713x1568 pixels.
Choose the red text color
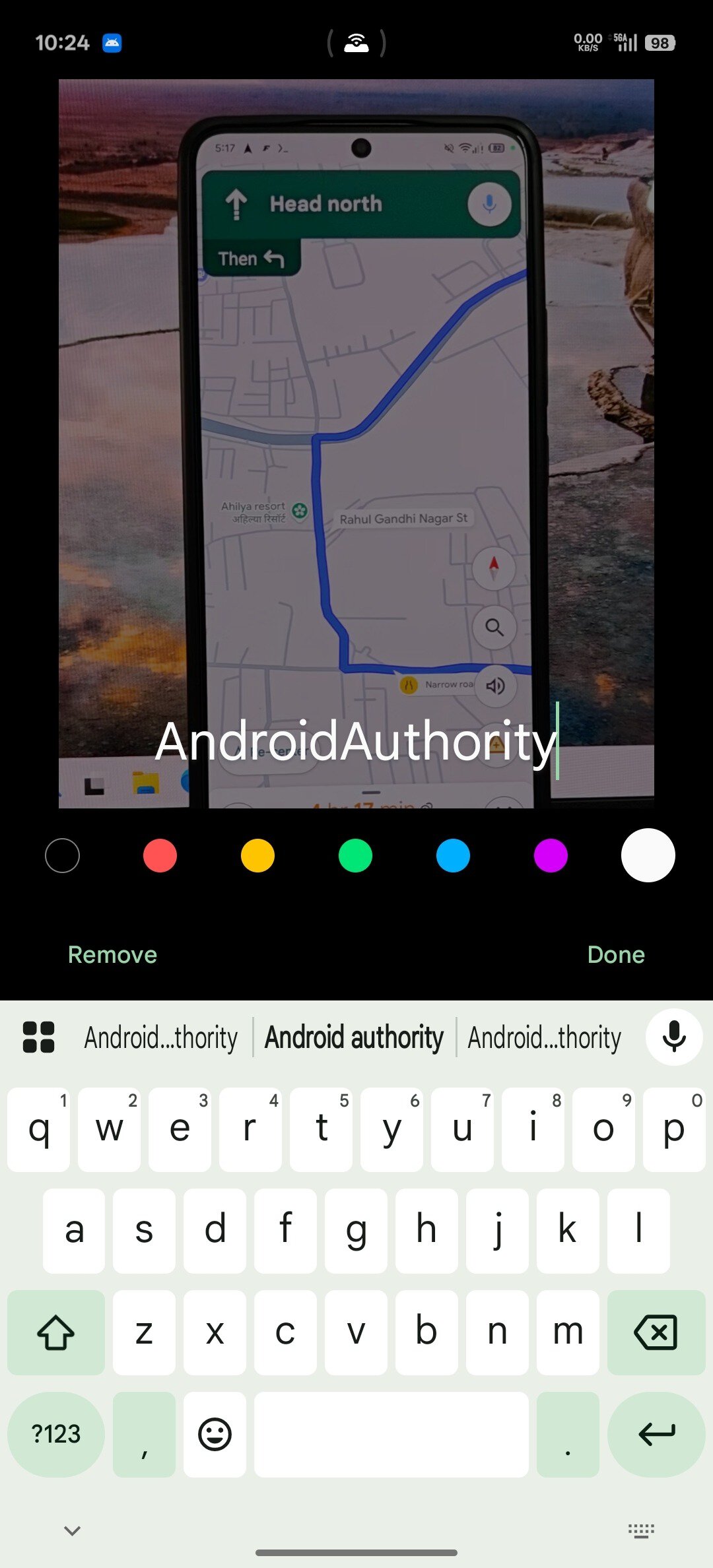[160, 856]
